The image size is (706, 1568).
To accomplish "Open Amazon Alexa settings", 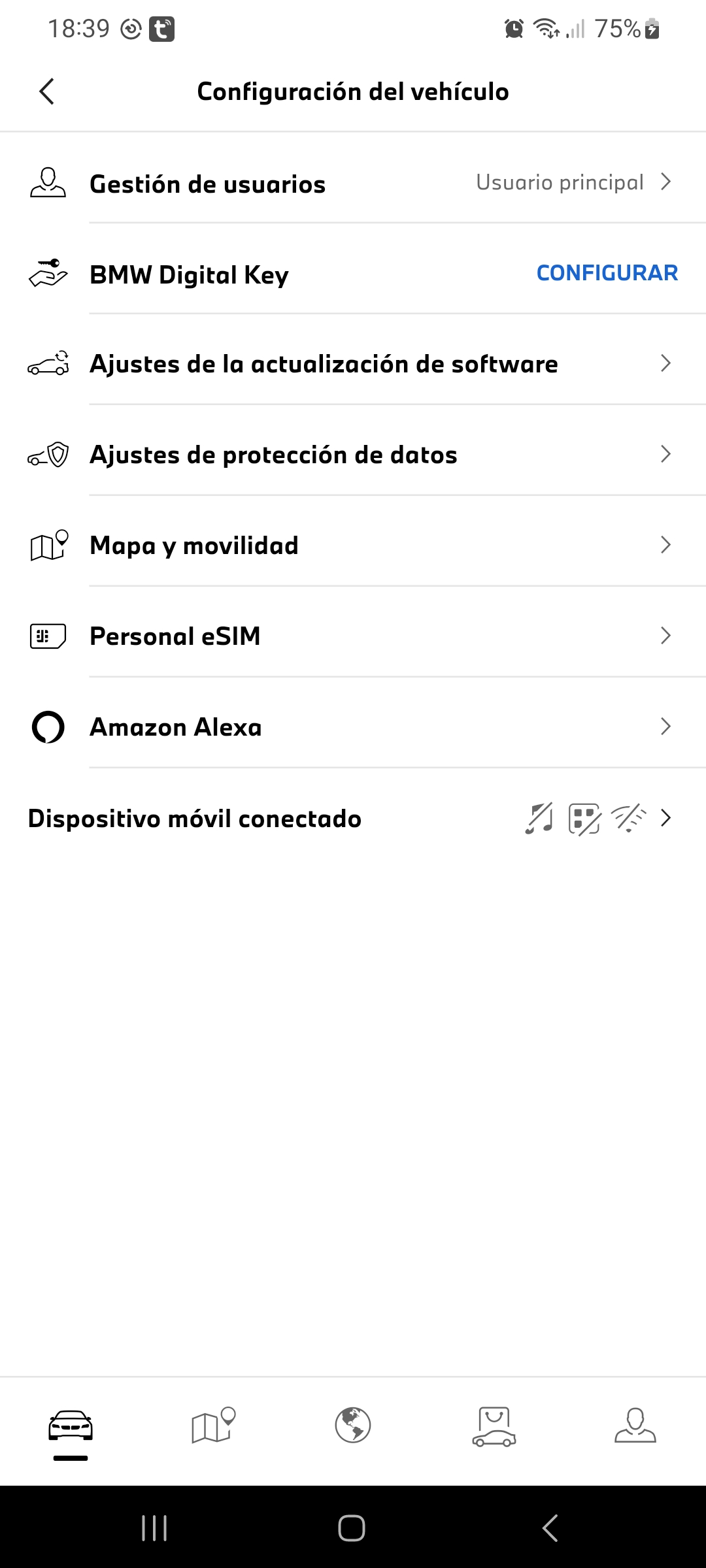I will [x=353, y=727].
